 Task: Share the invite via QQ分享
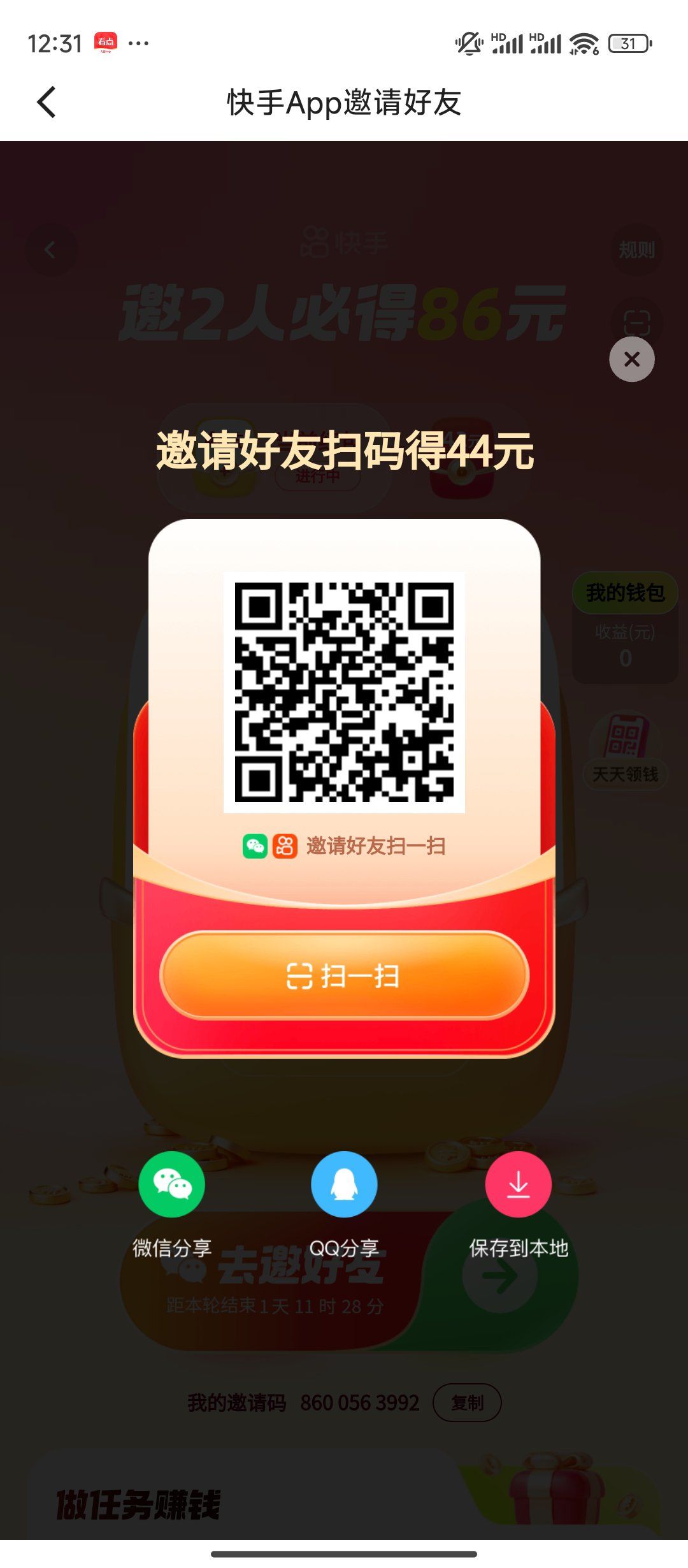coord(344,1185)
